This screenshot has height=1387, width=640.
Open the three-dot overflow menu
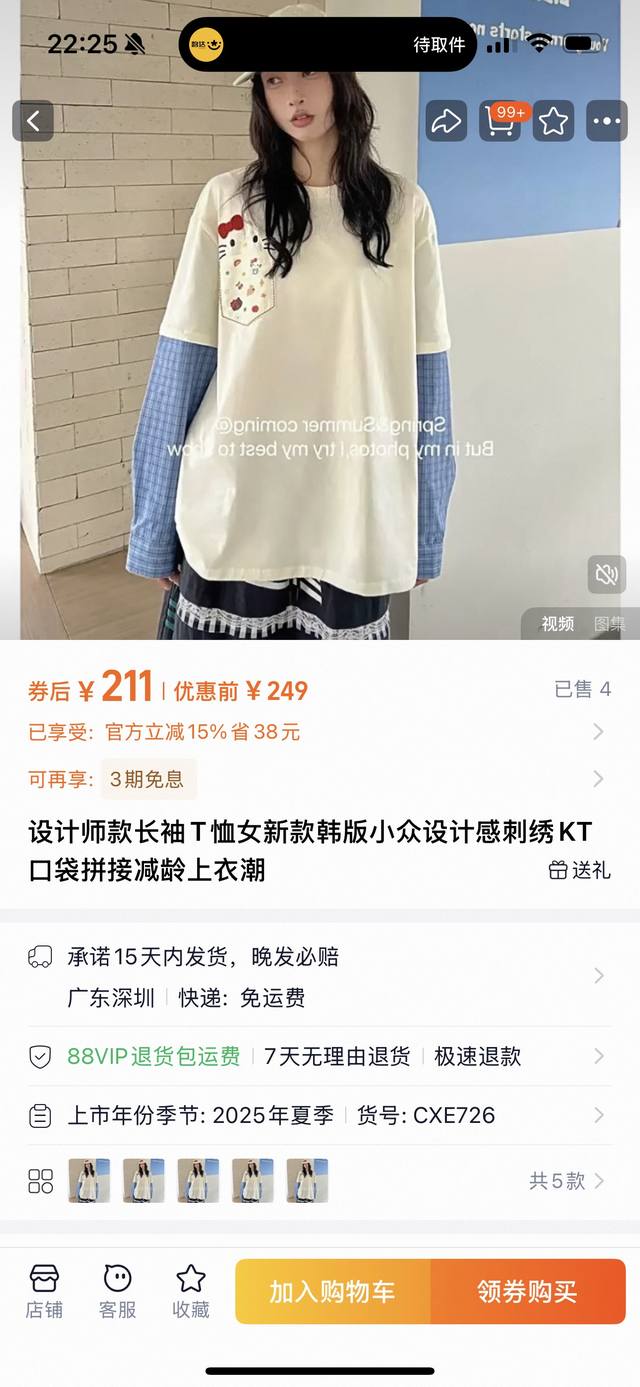coord(607,121)
